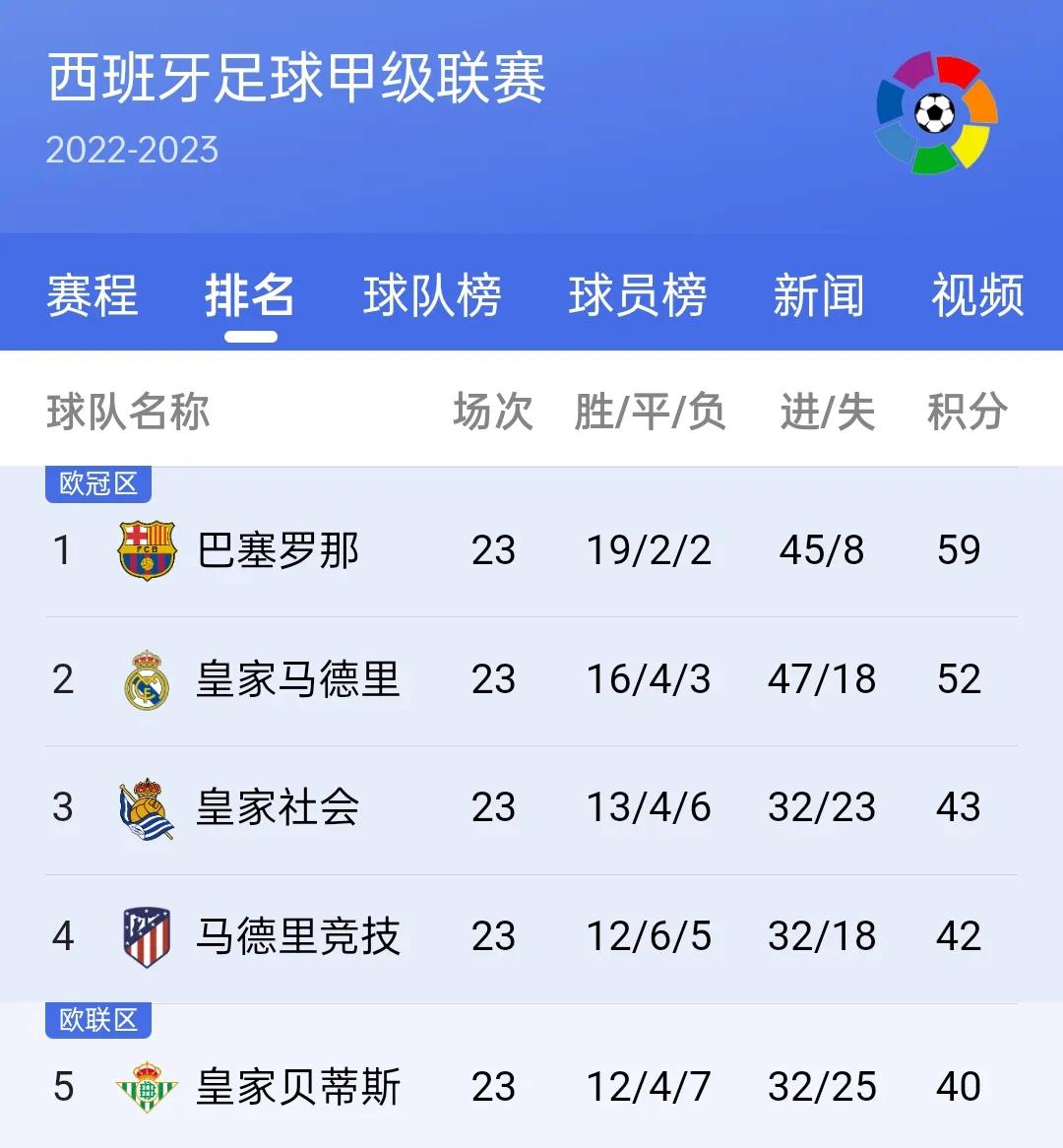This screenshot has width=1063, height=1148.
Task: Click the Atletico Madrid crest icon
Action: [x=144, y=936]
